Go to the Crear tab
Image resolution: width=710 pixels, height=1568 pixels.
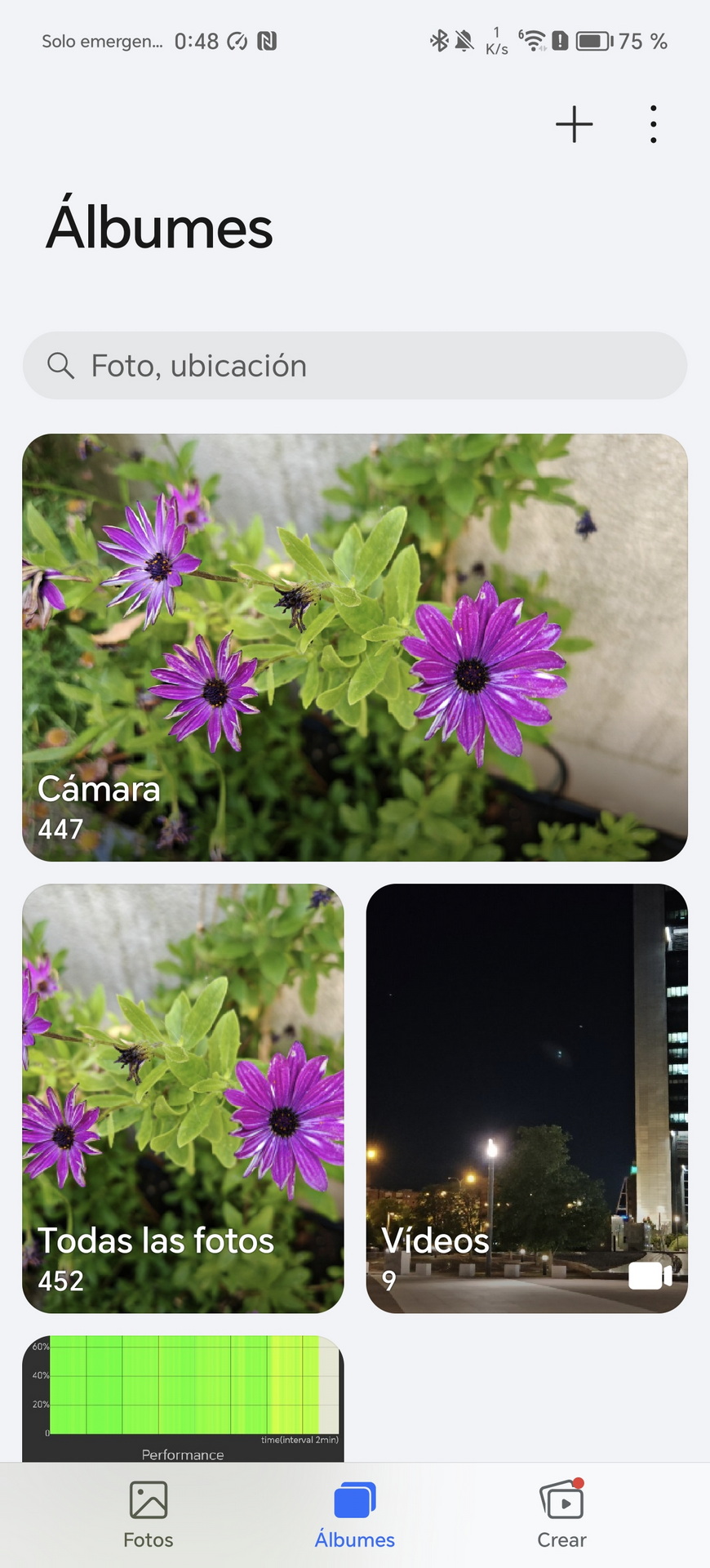coord(561,1515)
